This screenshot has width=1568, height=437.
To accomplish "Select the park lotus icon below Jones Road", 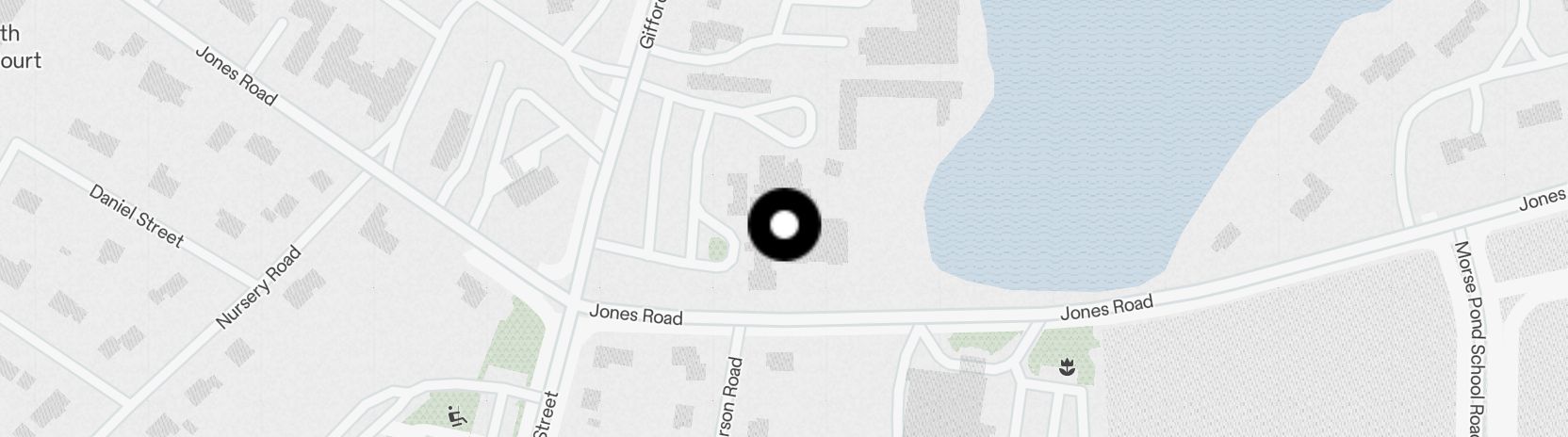I will (1067, 367).
